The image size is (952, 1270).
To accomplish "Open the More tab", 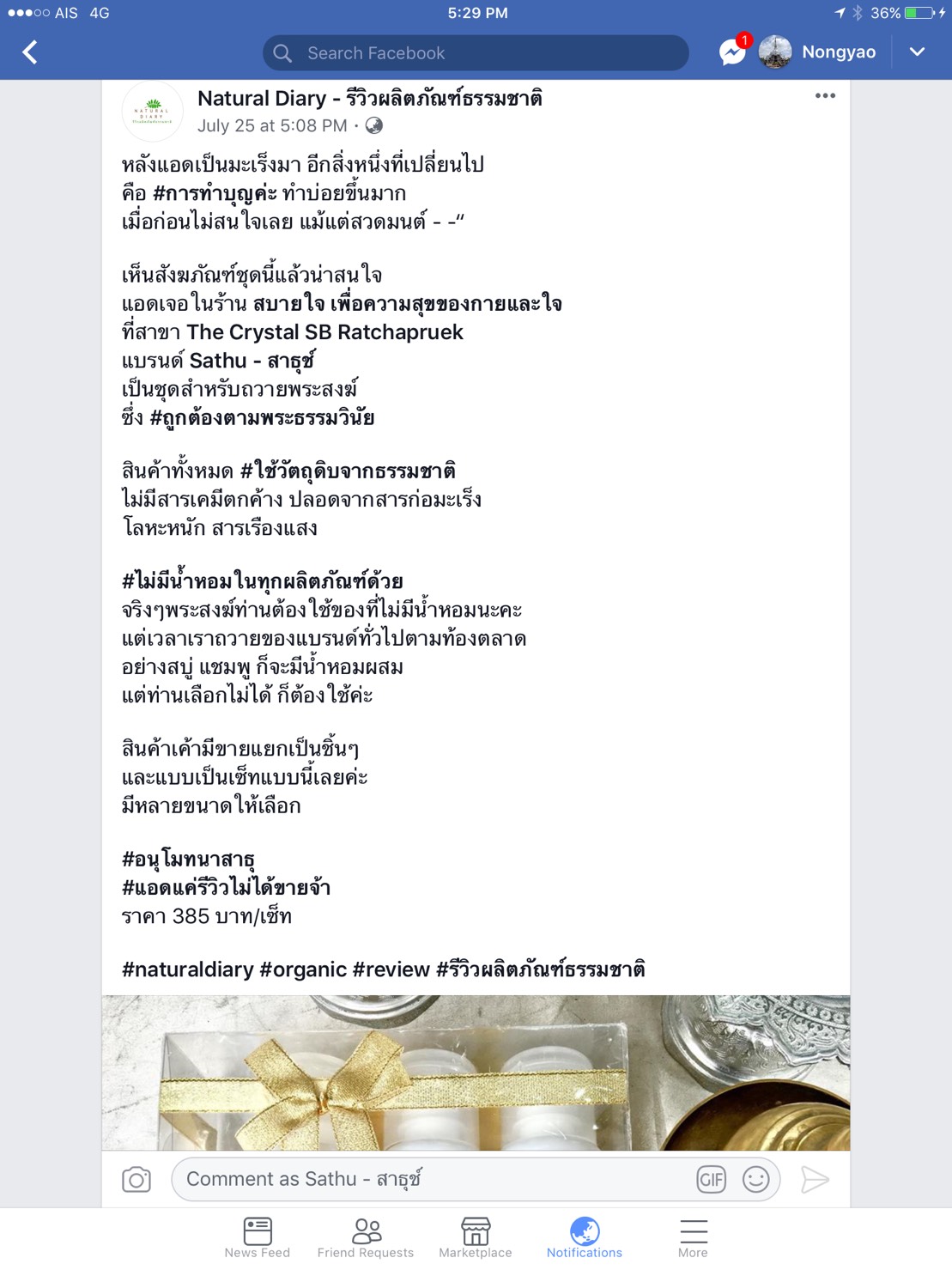I will click(693, 1237).
